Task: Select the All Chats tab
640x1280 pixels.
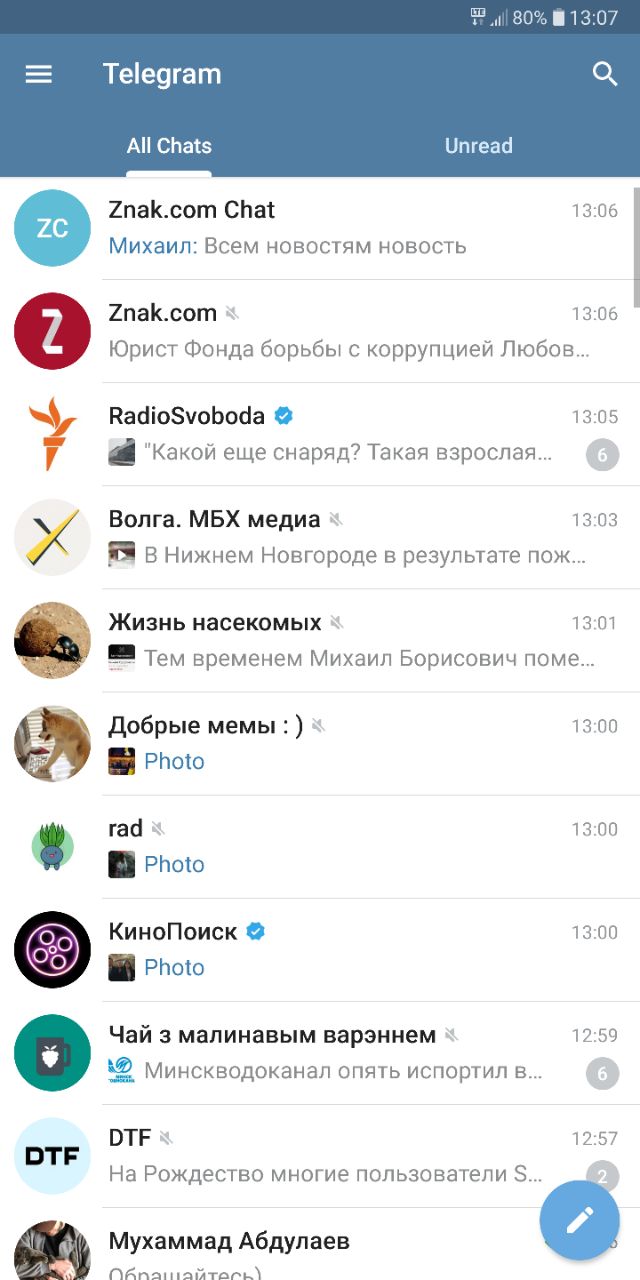Action: pos(169,146)
